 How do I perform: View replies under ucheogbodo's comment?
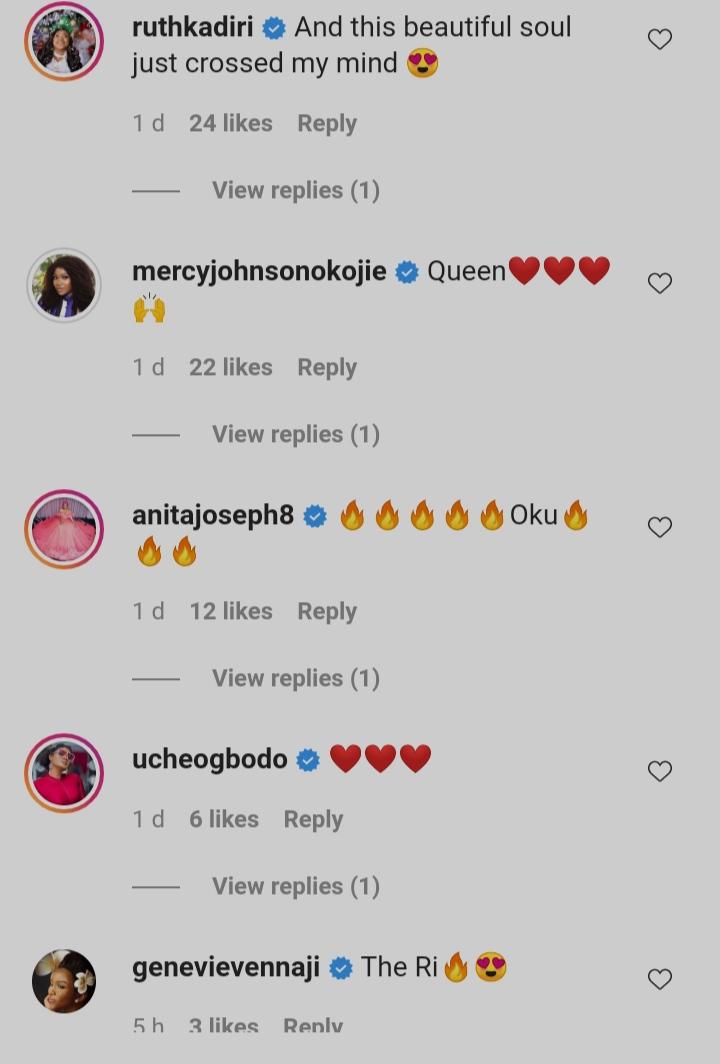[295, 886]
